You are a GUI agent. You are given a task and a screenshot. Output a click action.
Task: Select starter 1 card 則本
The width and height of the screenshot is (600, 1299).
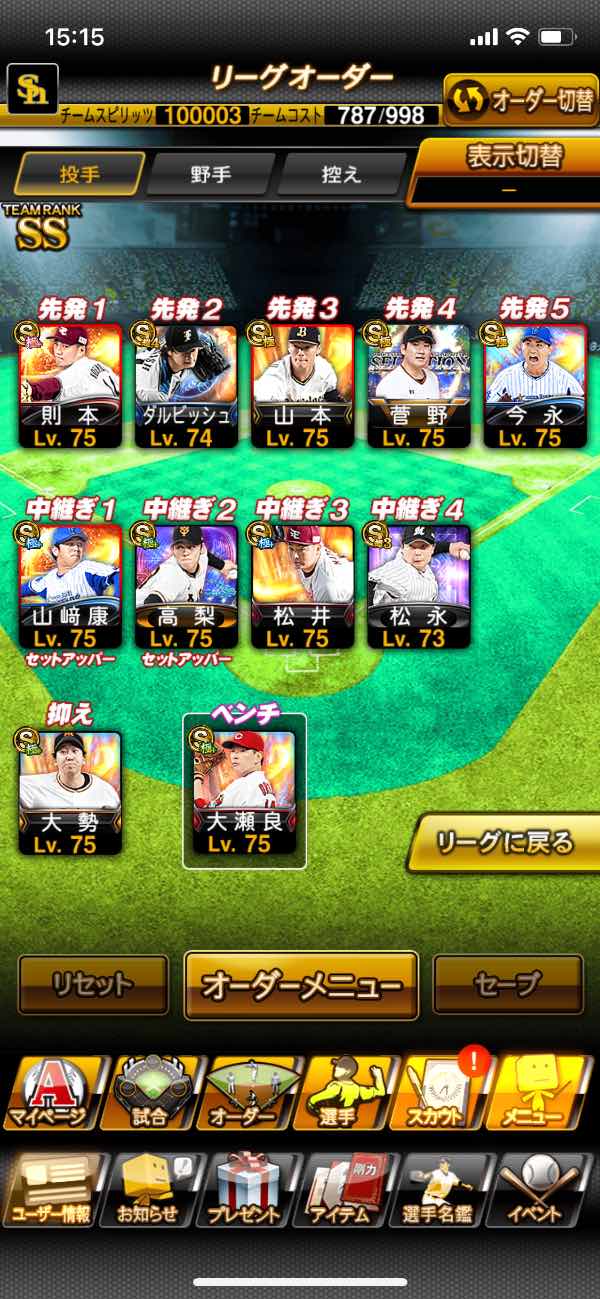pyautogui.click(x=70, y=385)
